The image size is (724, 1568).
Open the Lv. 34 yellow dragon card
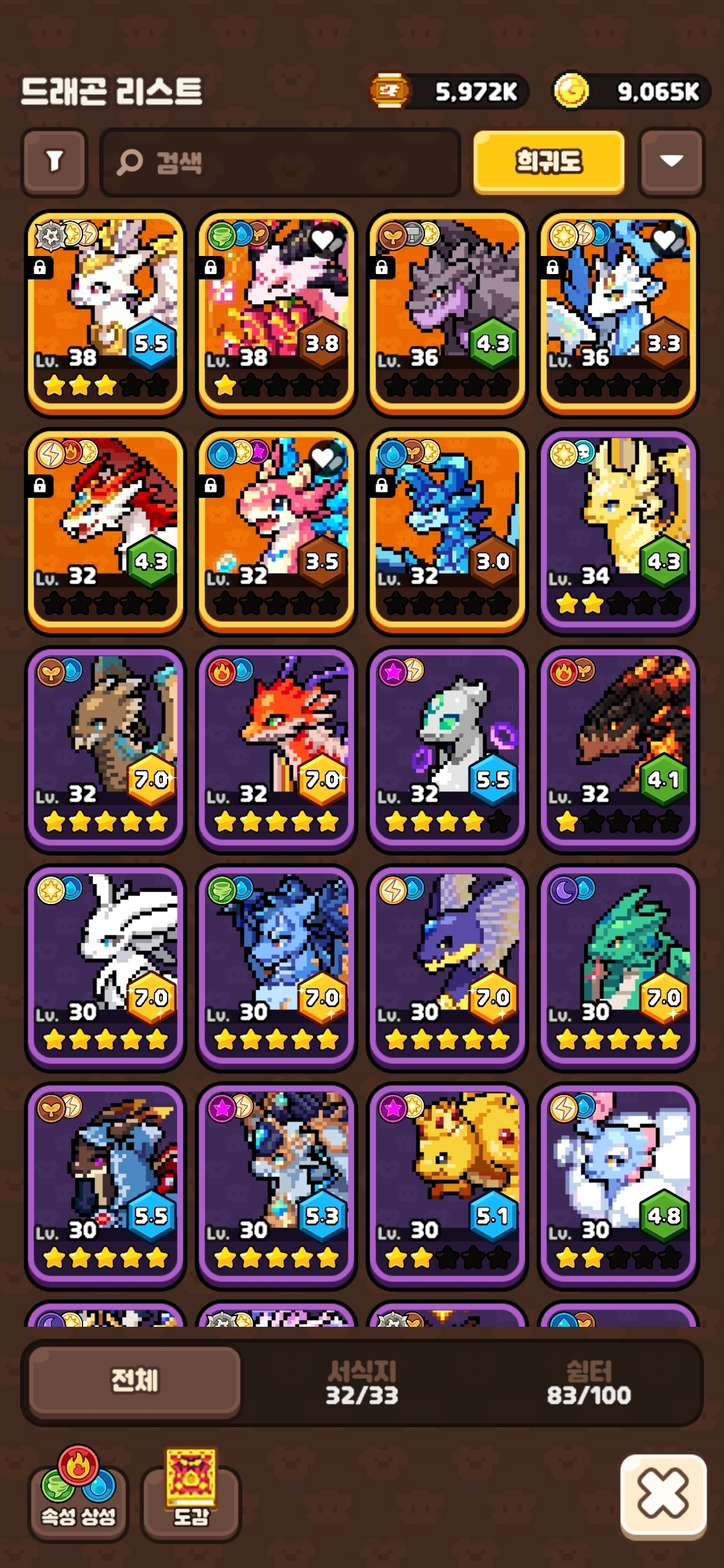pos(618,531)
